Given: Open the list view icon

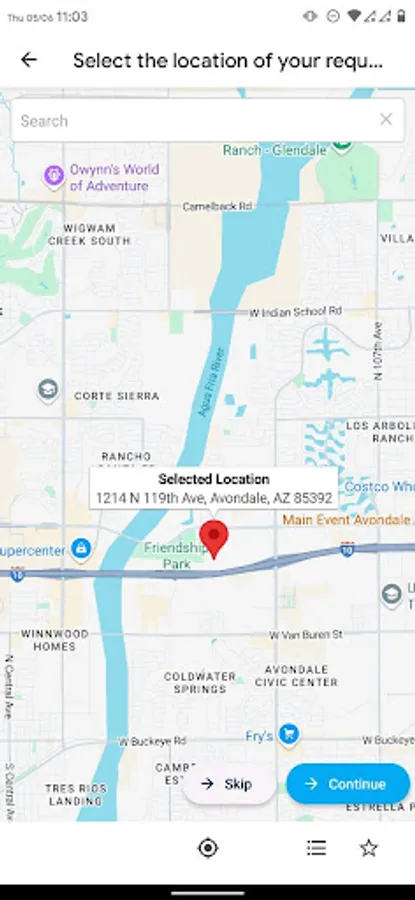Looking at the screenshot, I should point(316,848).
